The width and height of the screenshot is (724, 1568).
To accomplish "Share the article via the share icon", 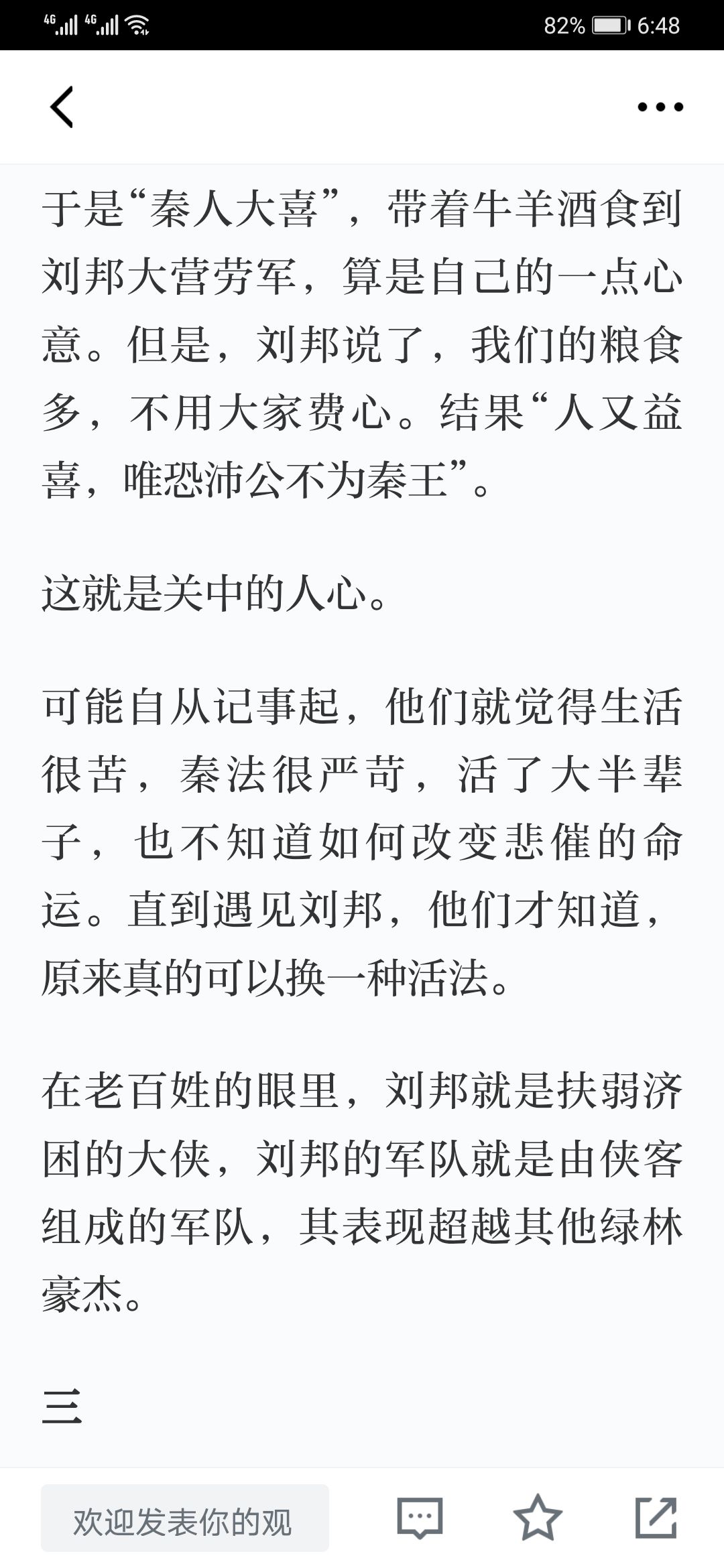I will pos(656,1517).
